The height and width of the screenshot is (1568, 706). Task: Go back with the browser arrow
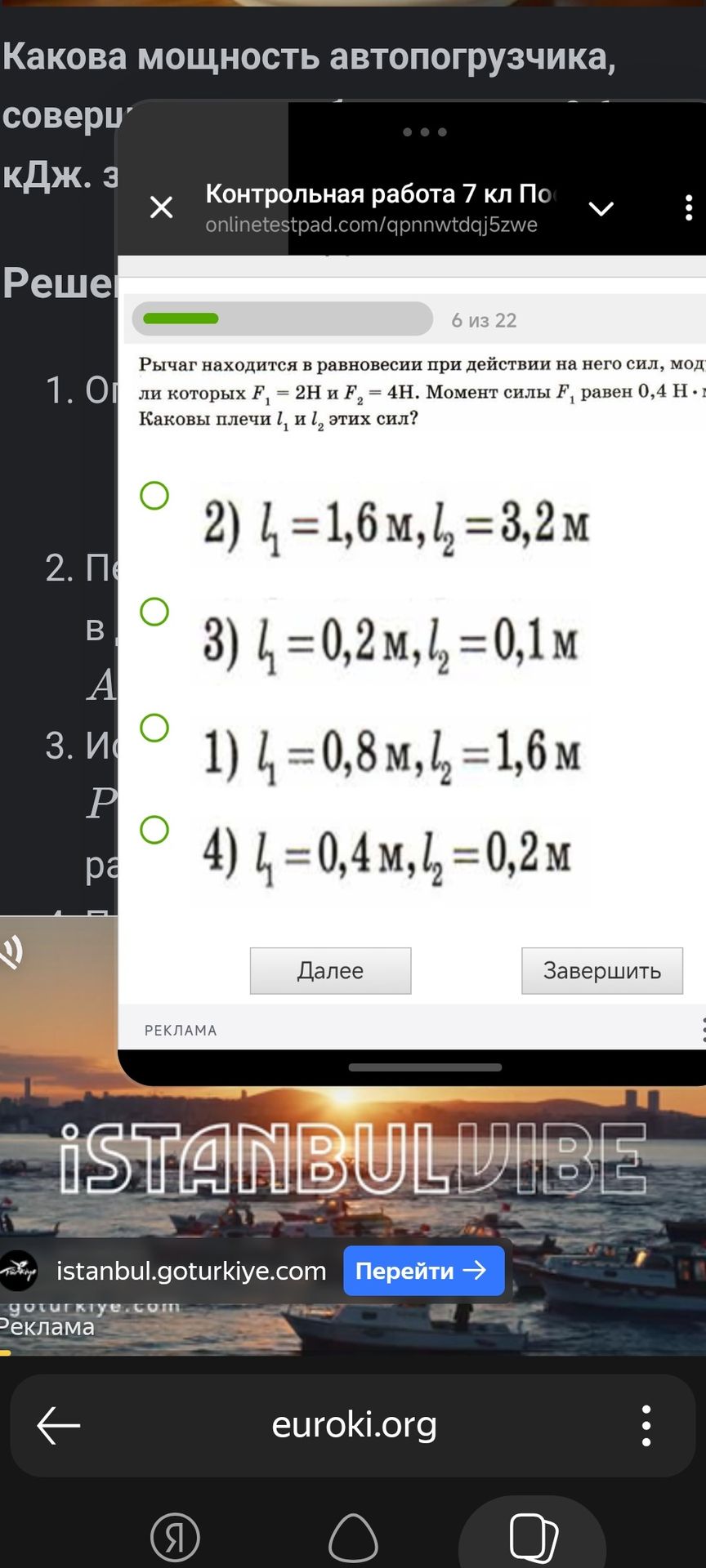coord(59,1426)
